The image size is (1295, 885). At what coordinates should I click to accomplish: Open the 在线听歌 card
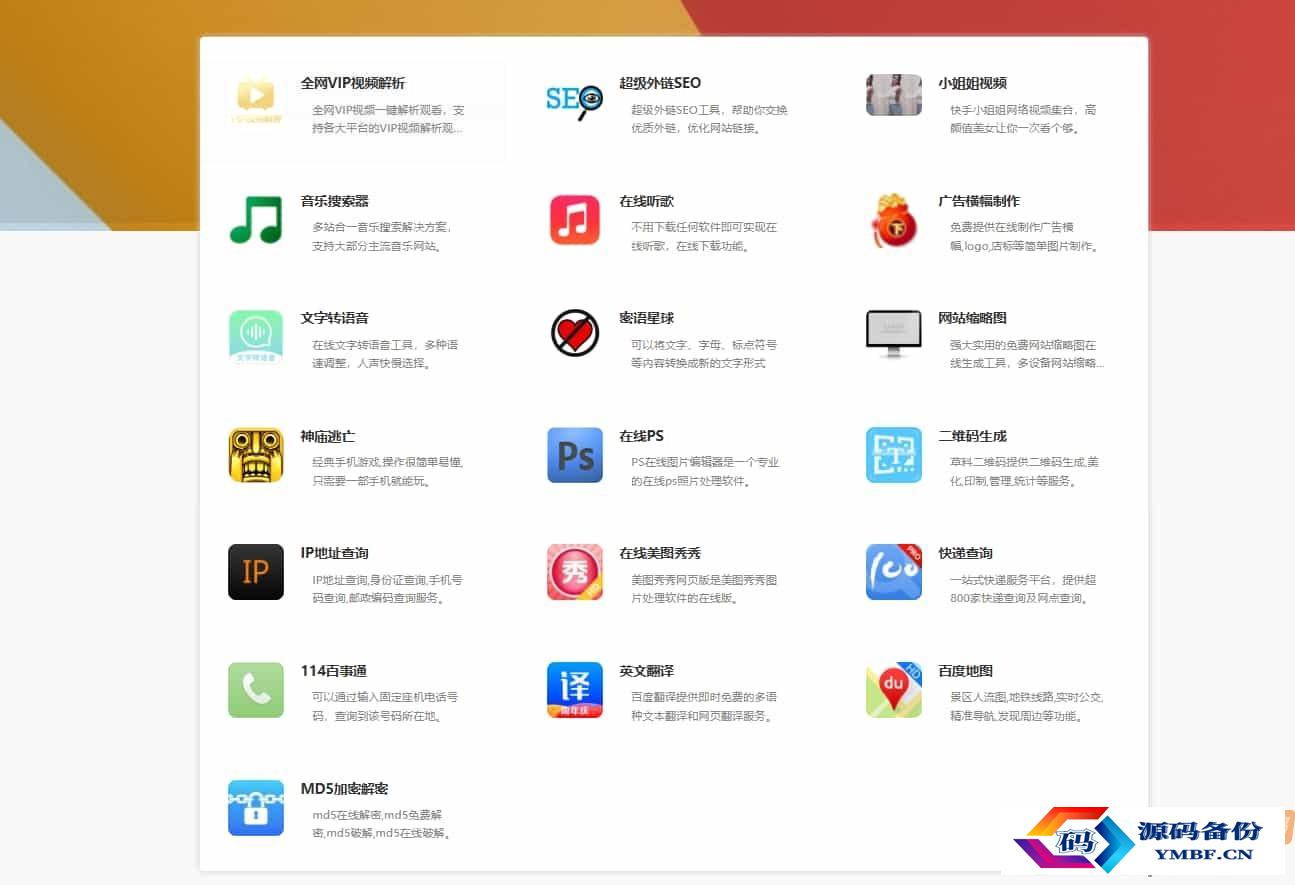point(646,202)
